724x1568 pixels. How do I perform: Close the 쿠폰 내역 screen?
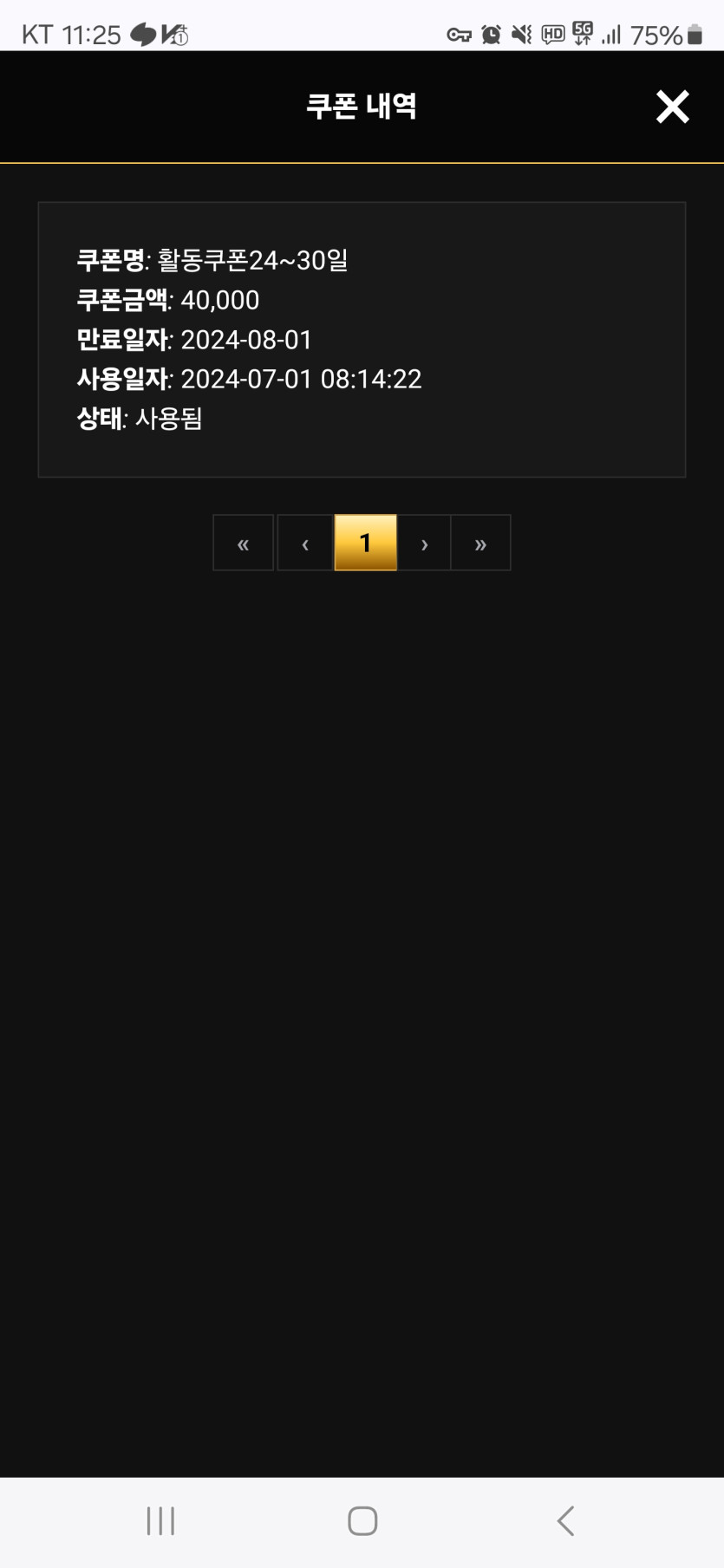pyautogui.click(x=672, y=107)
